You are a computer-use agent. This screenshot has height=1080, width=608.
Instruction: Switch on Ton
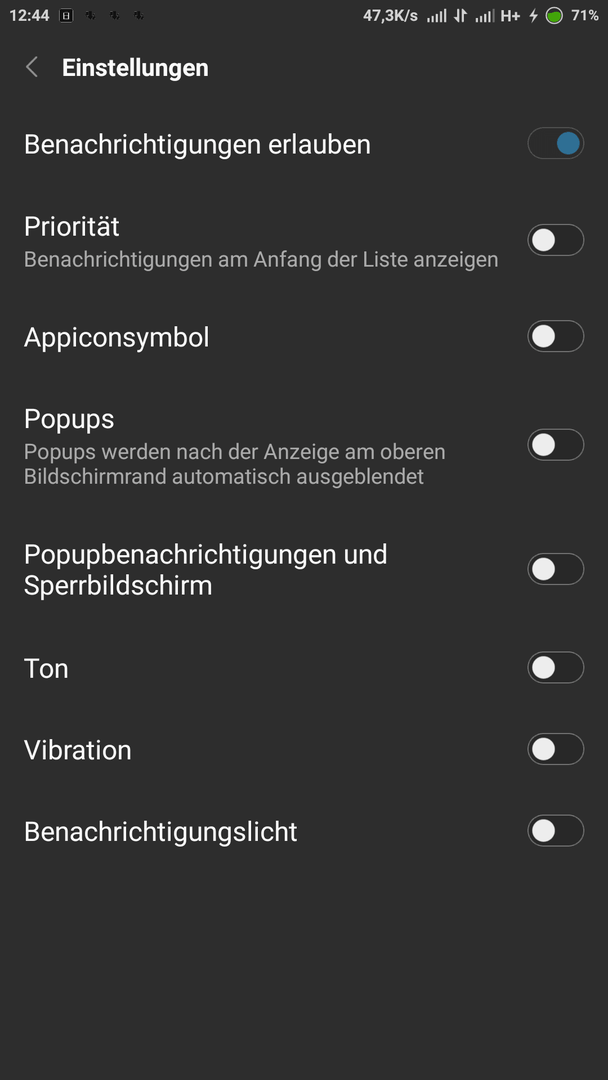coord(556,667)
